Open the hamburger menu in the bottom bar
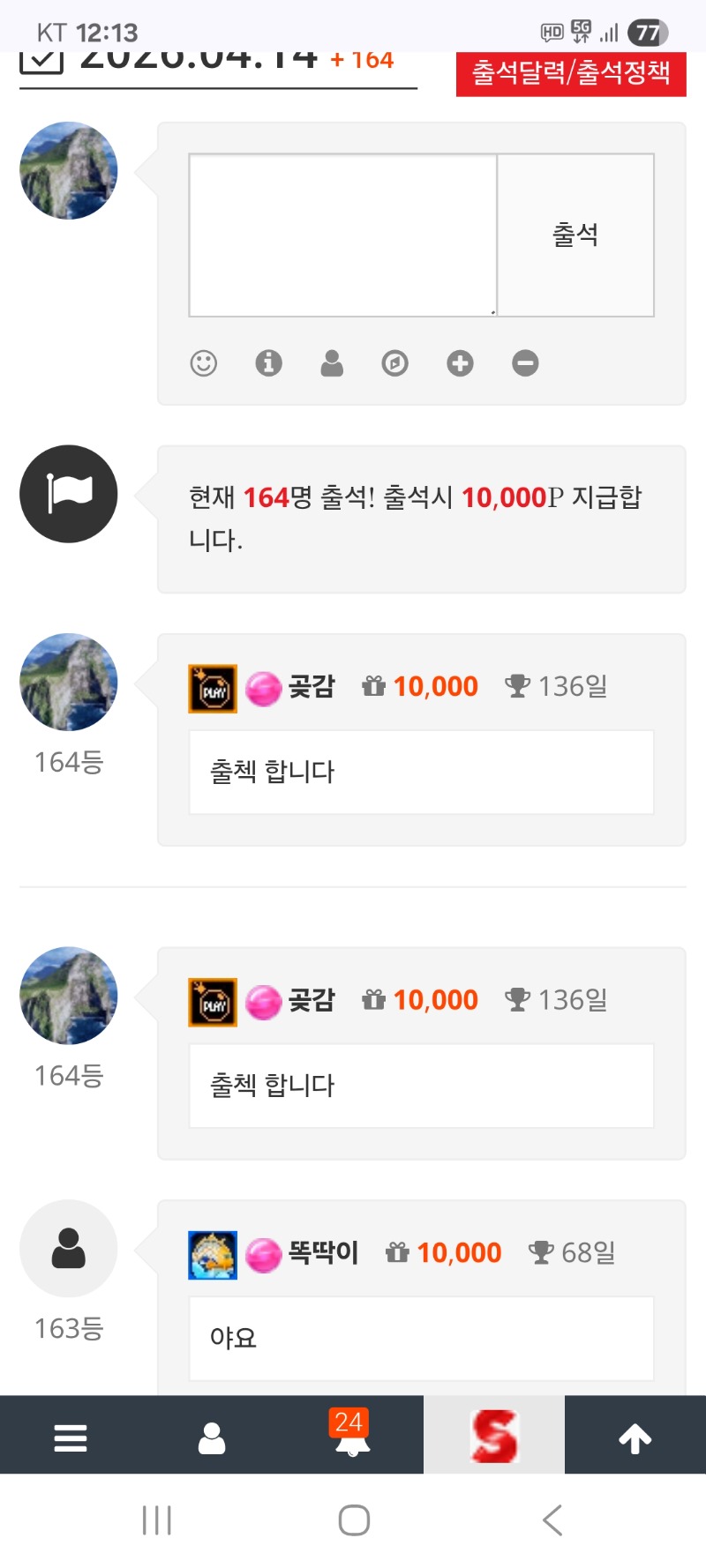Viewport: 706px width, 1568px height. pos(71,1437)
